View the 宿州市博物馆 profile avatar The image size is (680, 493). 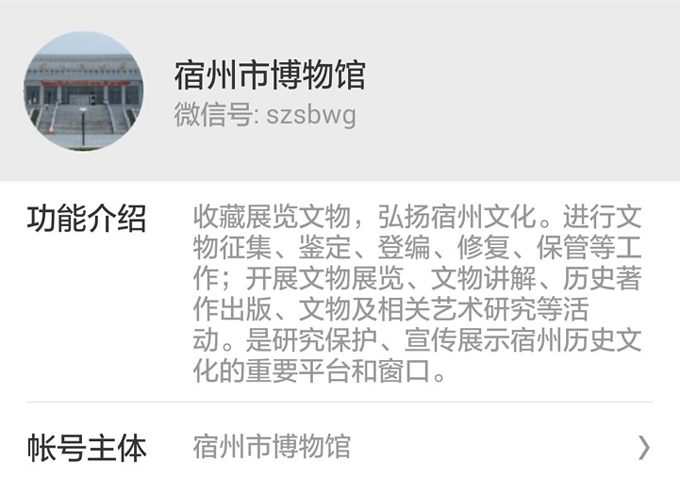point(84,91)
